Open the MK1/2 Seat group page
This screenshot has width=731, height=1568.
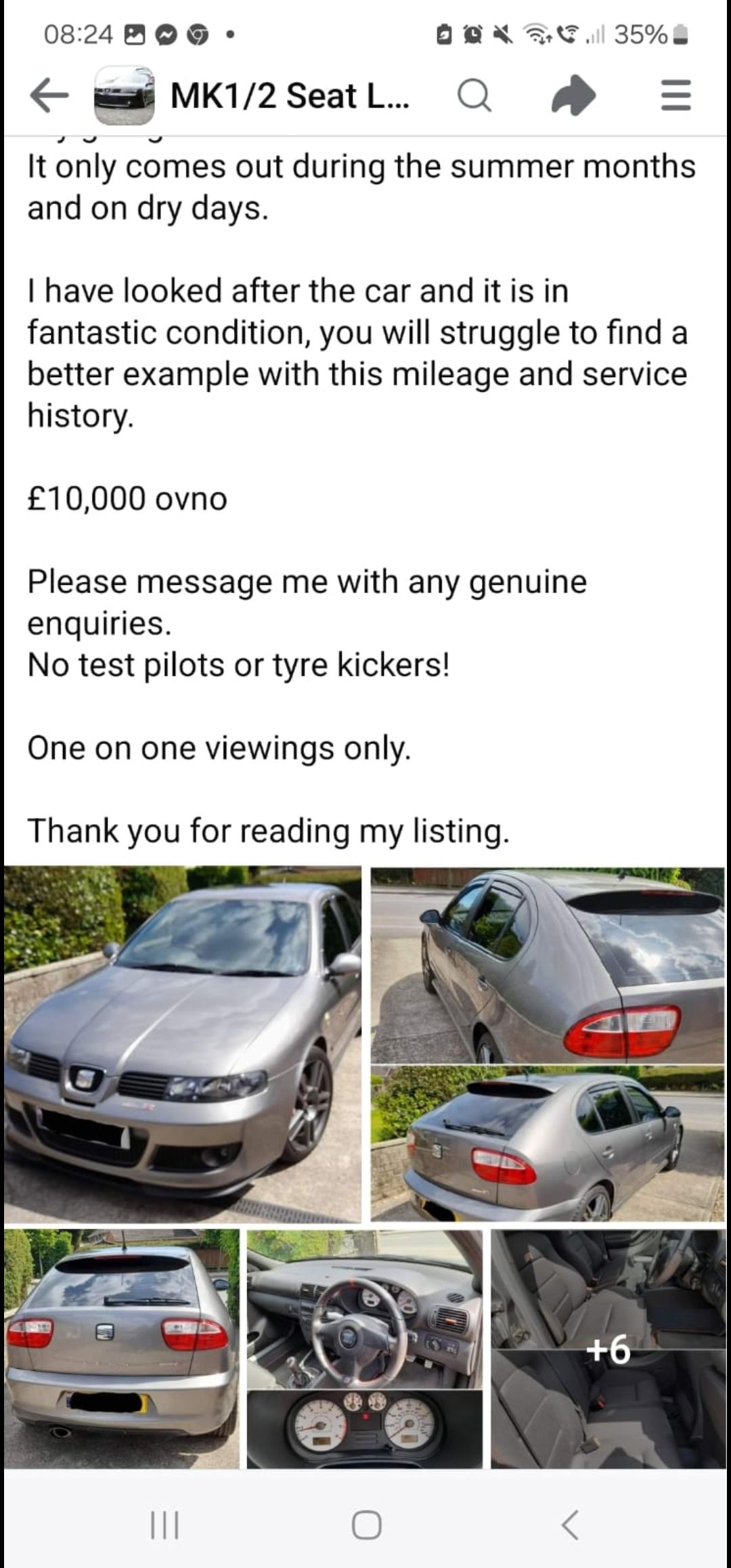(x=289, y=95)
